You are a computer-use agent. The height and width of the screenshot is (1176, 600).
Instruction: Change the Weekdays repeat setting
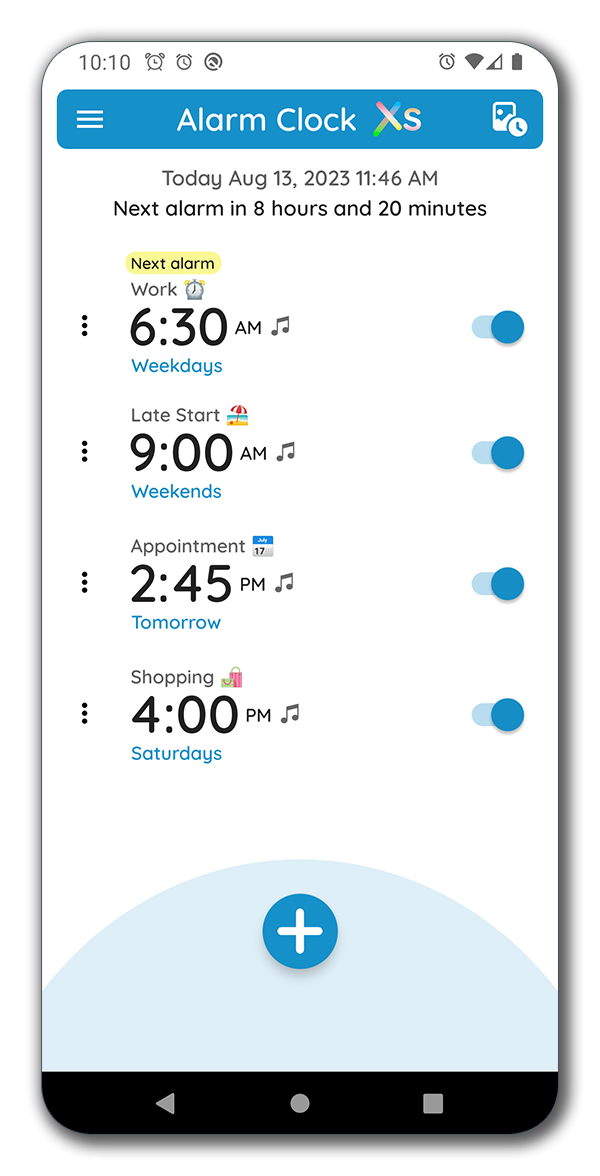click(x=177, y=366)
